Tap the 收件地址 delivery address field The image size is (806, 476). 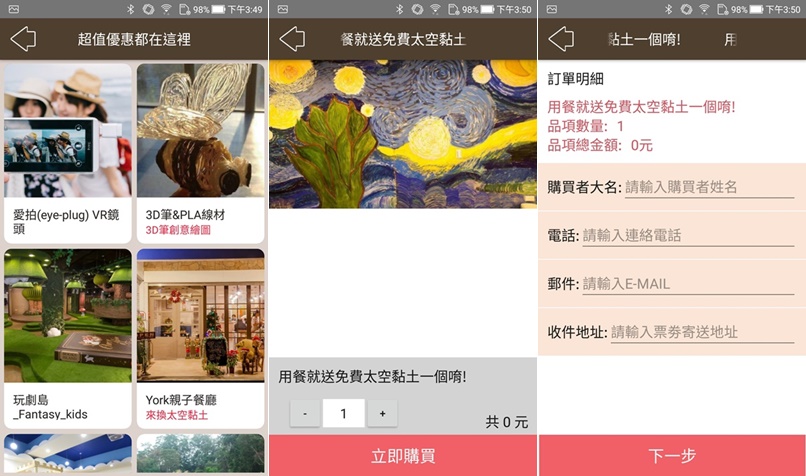pos(702,331)
